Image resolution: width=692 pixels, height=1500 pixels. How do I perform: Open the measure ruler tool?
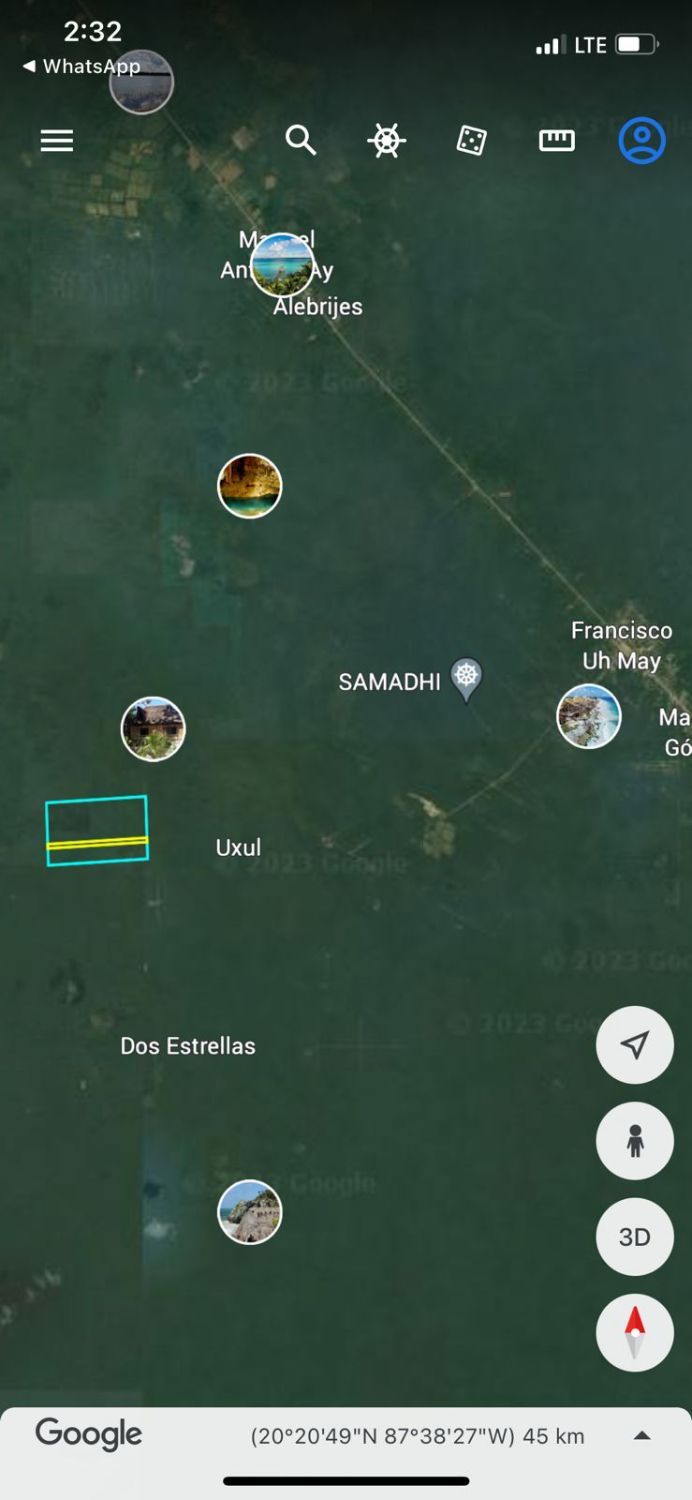point(557,141)
